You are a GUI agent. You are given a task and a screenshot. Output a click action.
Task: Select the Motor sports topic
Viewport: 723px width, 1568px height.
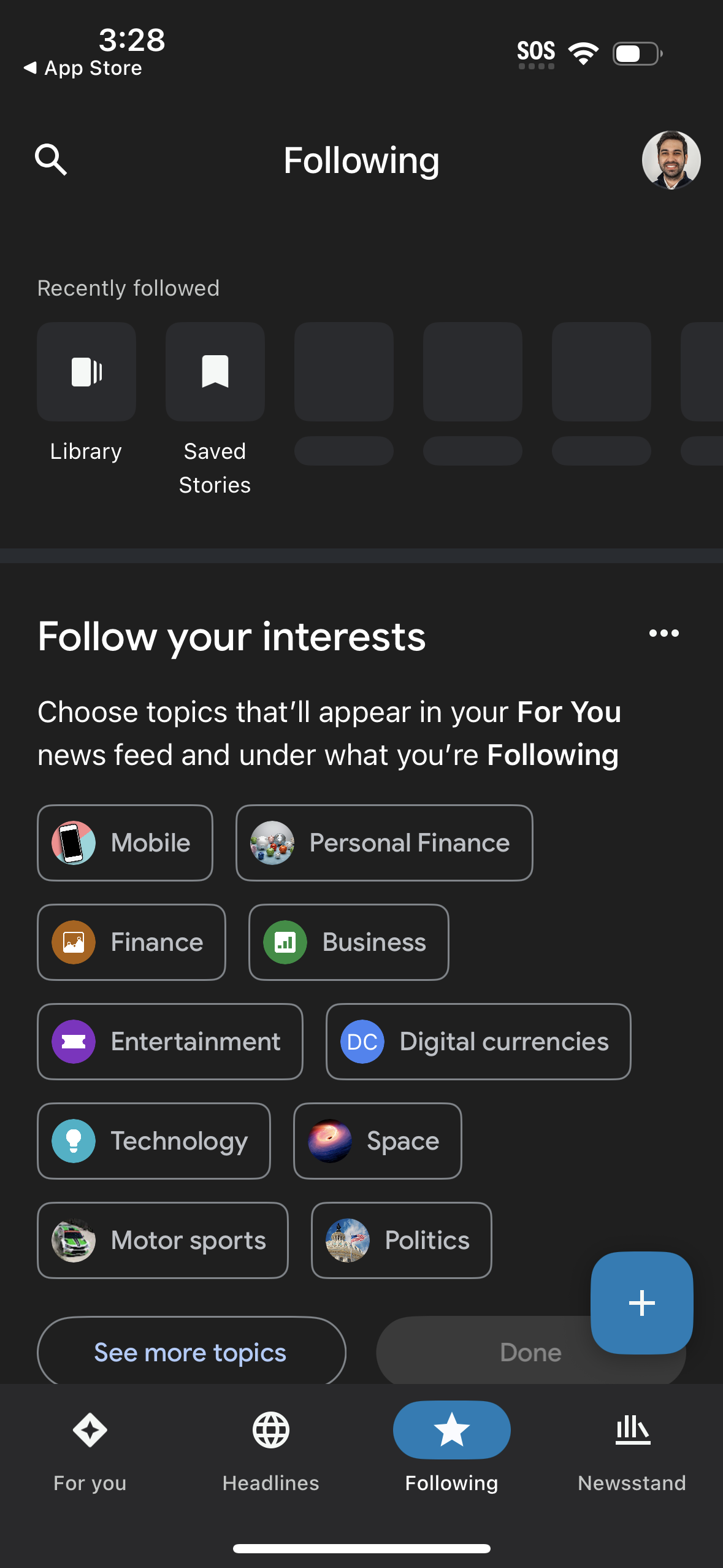(163, 1240)
